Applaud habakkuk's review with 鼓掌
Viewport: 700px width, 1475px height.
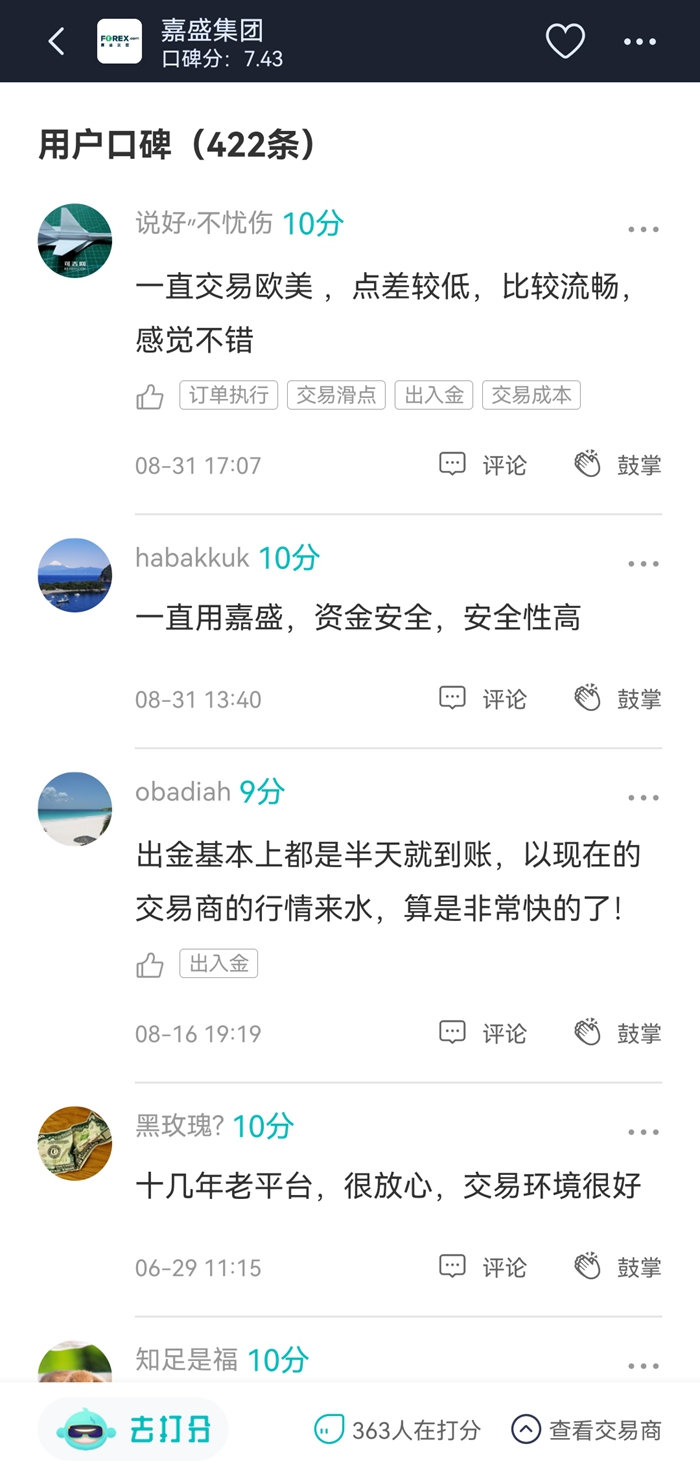click(x=617, y=699)
